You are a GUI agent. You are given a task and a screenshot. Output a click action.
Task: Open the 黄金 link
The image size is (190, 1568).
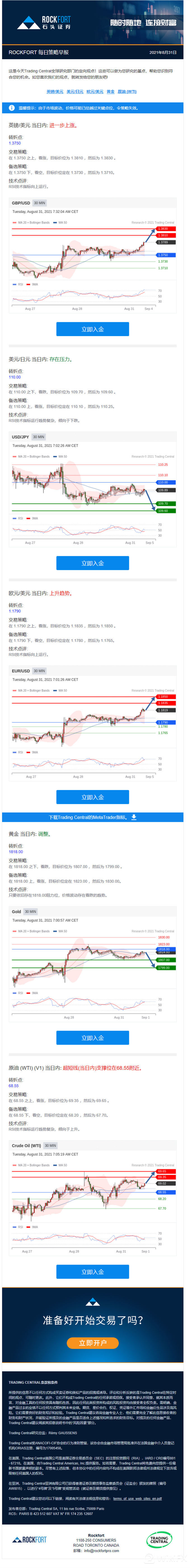[111, 91]
